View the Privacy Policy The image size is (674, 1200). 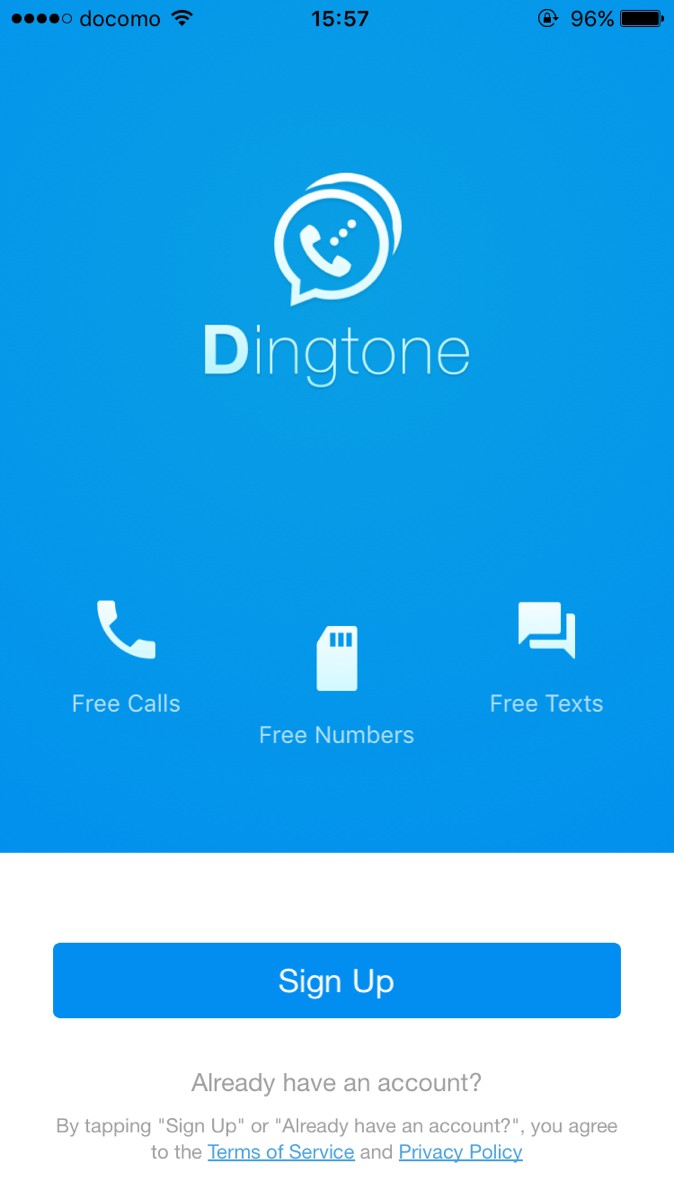tap(460, 1152)
